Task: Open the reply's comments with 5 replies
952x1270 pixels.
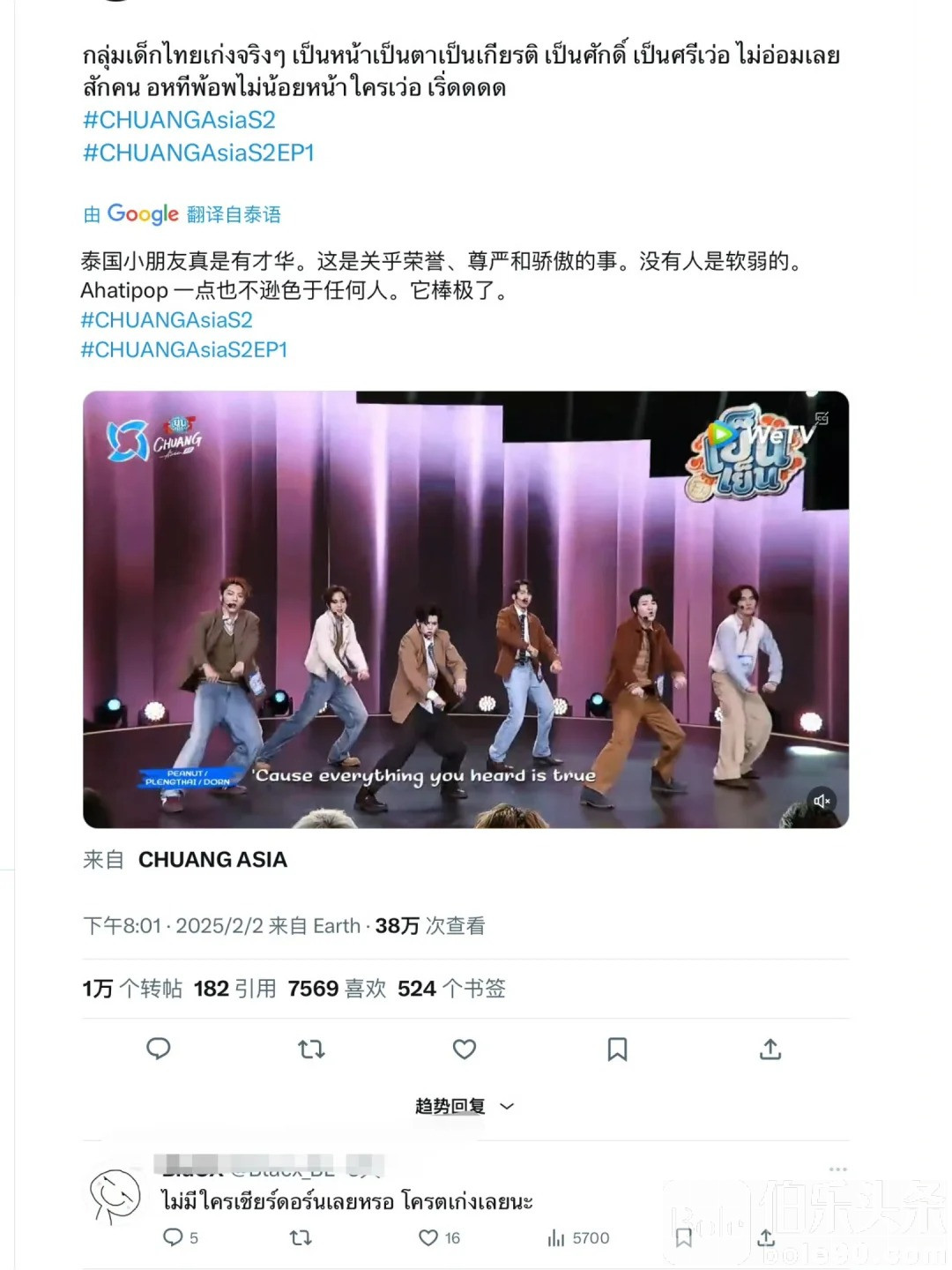Action: [174, 1238]
